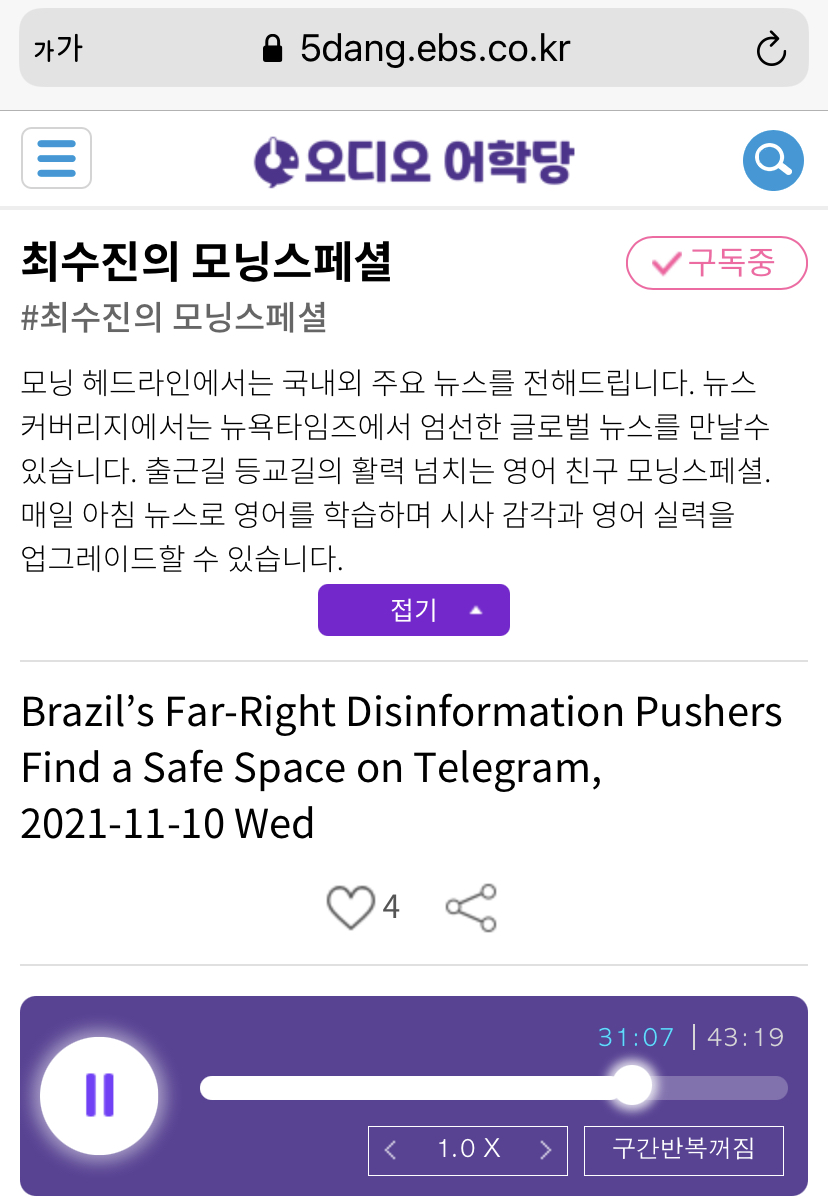Image resolution: width=828 pixels, height=1199 pixels.
Task: Share the episode via the share icon
Action: (470, 905)
